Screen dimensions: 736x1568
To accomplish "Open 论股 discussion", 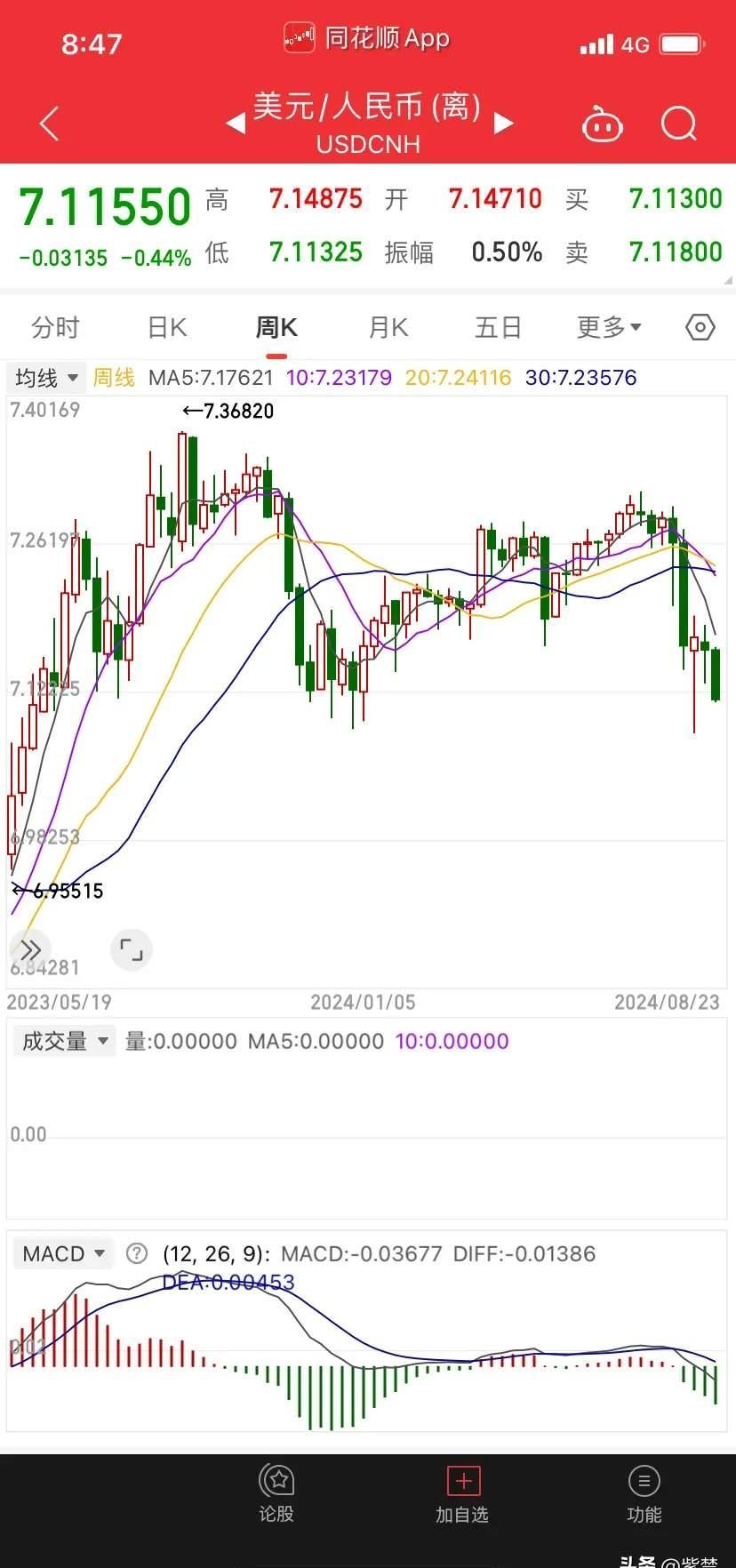I will tap(276, 1494).
